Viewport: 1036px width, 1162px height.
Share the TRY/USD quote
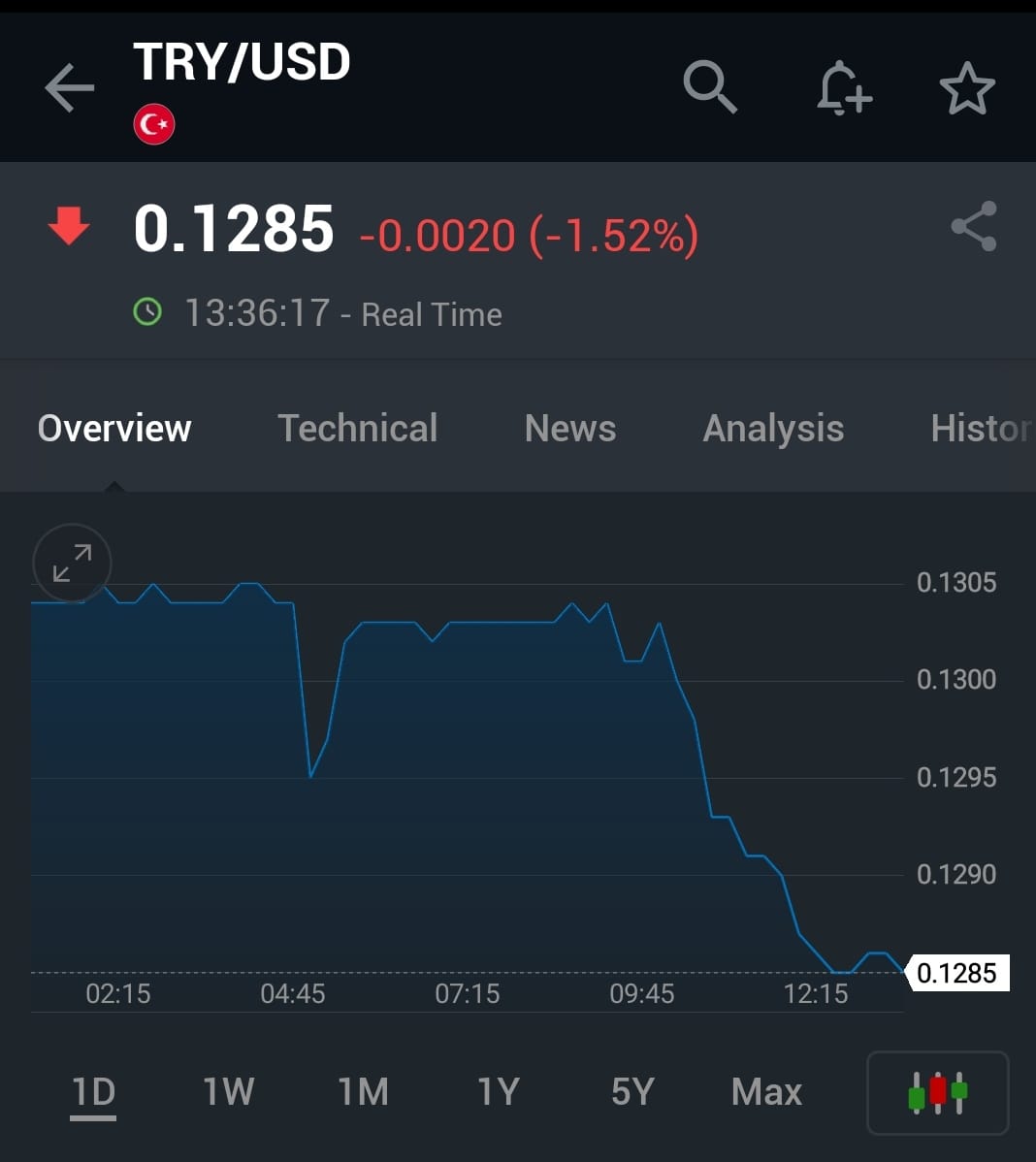[x=974, y=227]
